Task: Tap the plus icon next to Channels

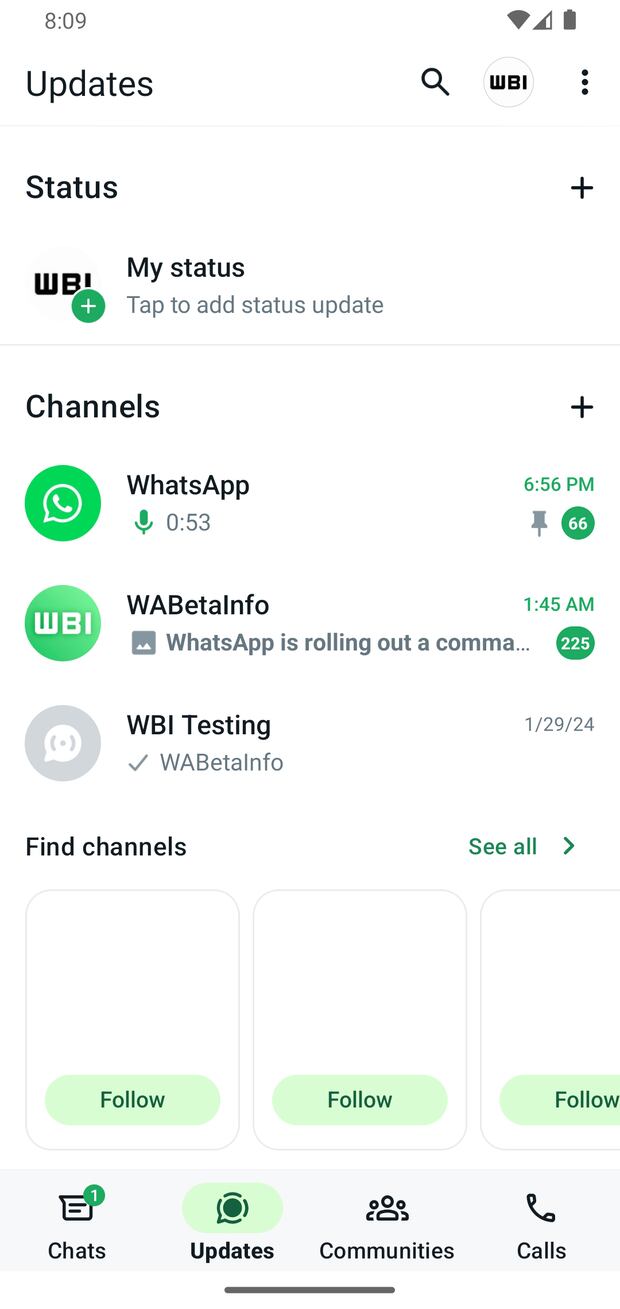Action: click(x=581, y=407)
